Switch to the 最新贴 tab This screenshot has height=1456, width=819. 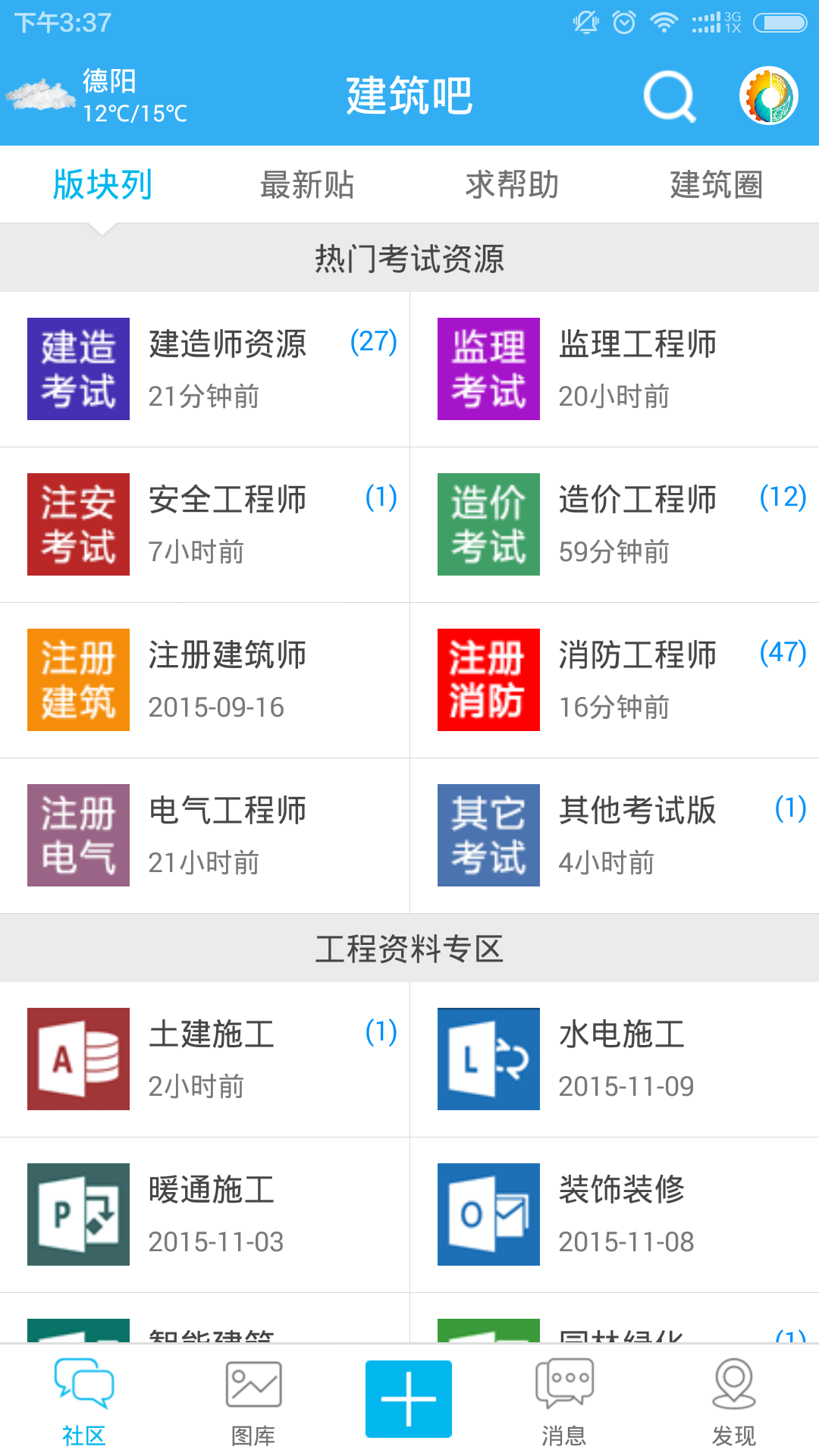pyautogui.click(x=307, y=185)
